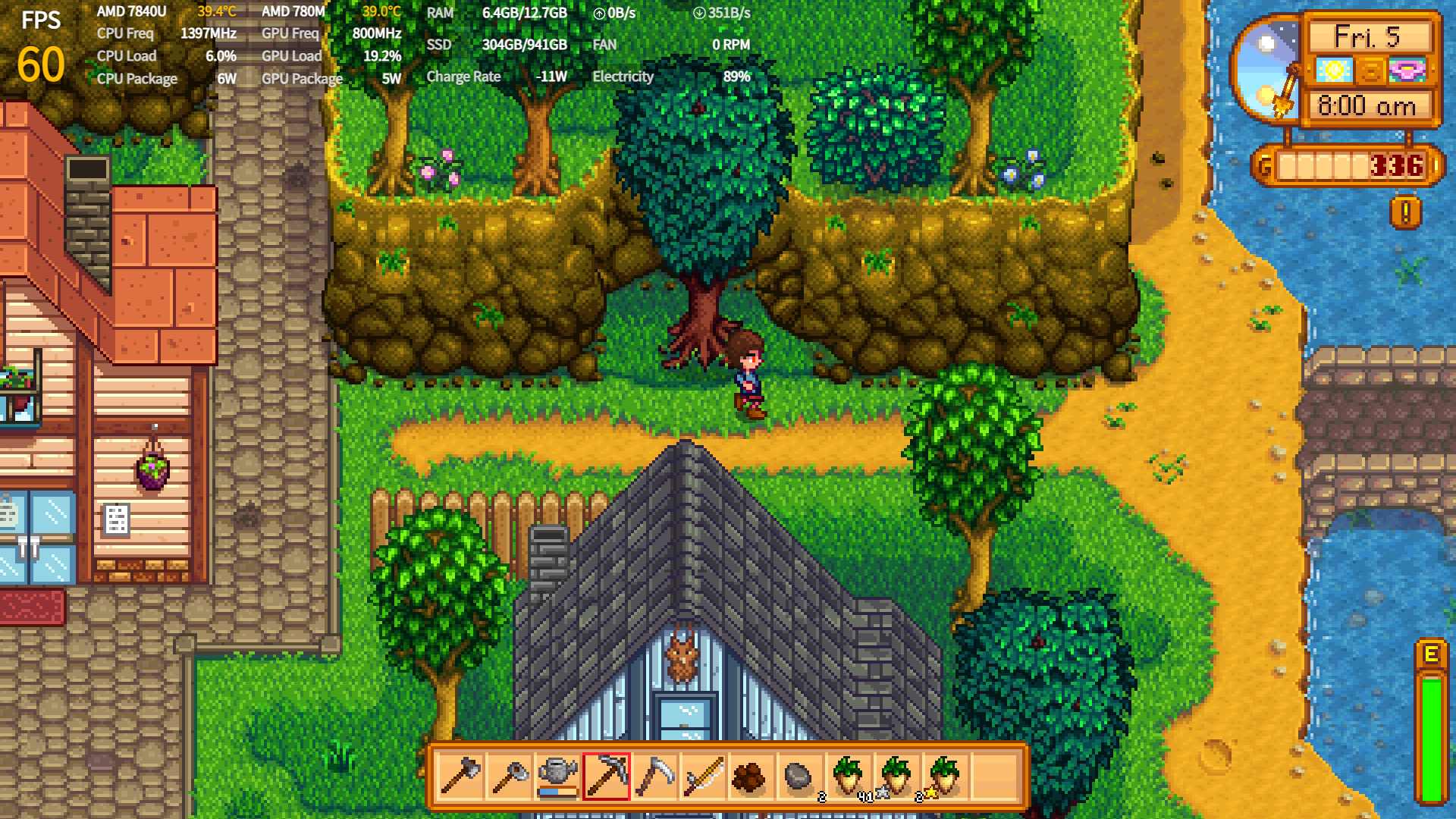Select the hoe in the toolbar
The height and width of the screenshot is (819, 1456).
pyautogui.click(x=510, y=777)
